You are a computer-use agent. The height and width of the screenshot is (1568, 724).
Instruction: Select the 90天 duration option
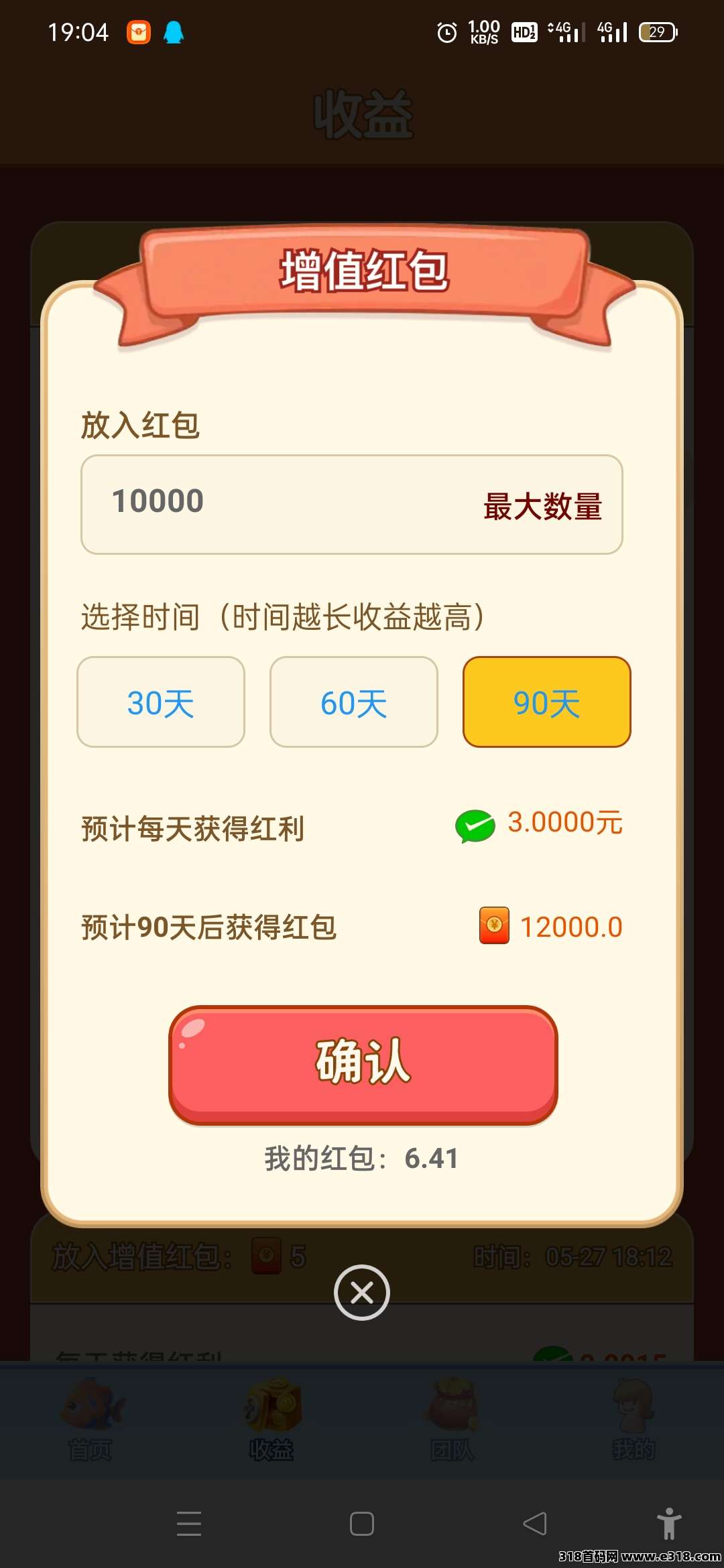(x=546, y=702)
